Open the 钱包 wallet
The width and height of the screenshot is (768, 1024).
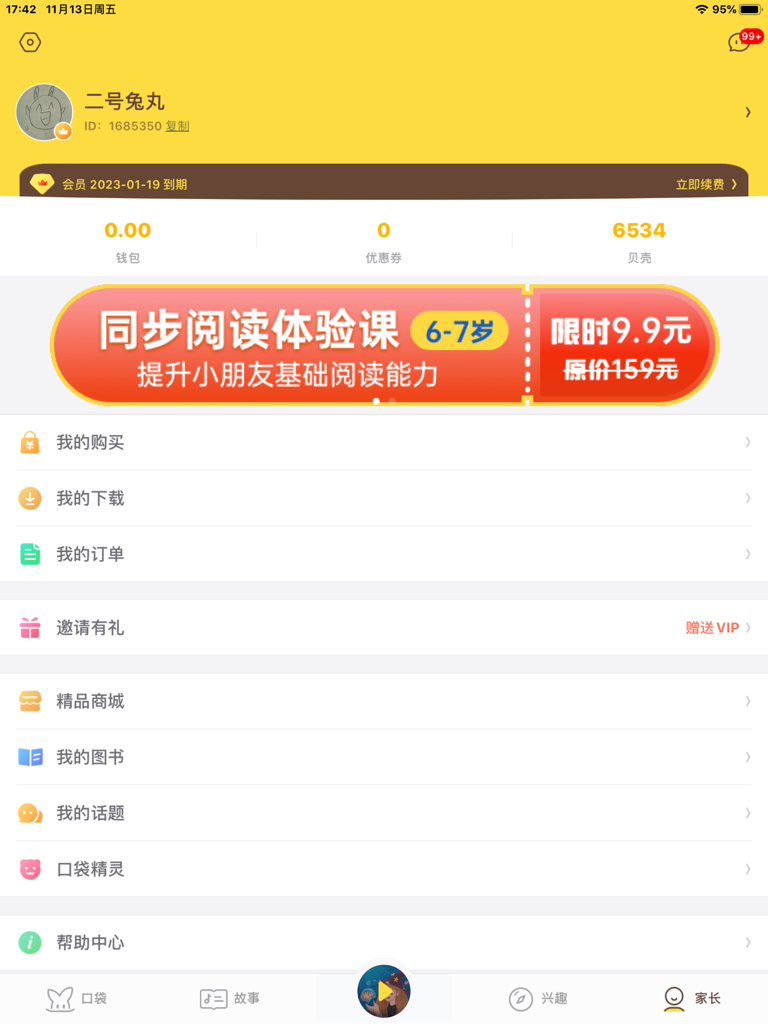128,241
